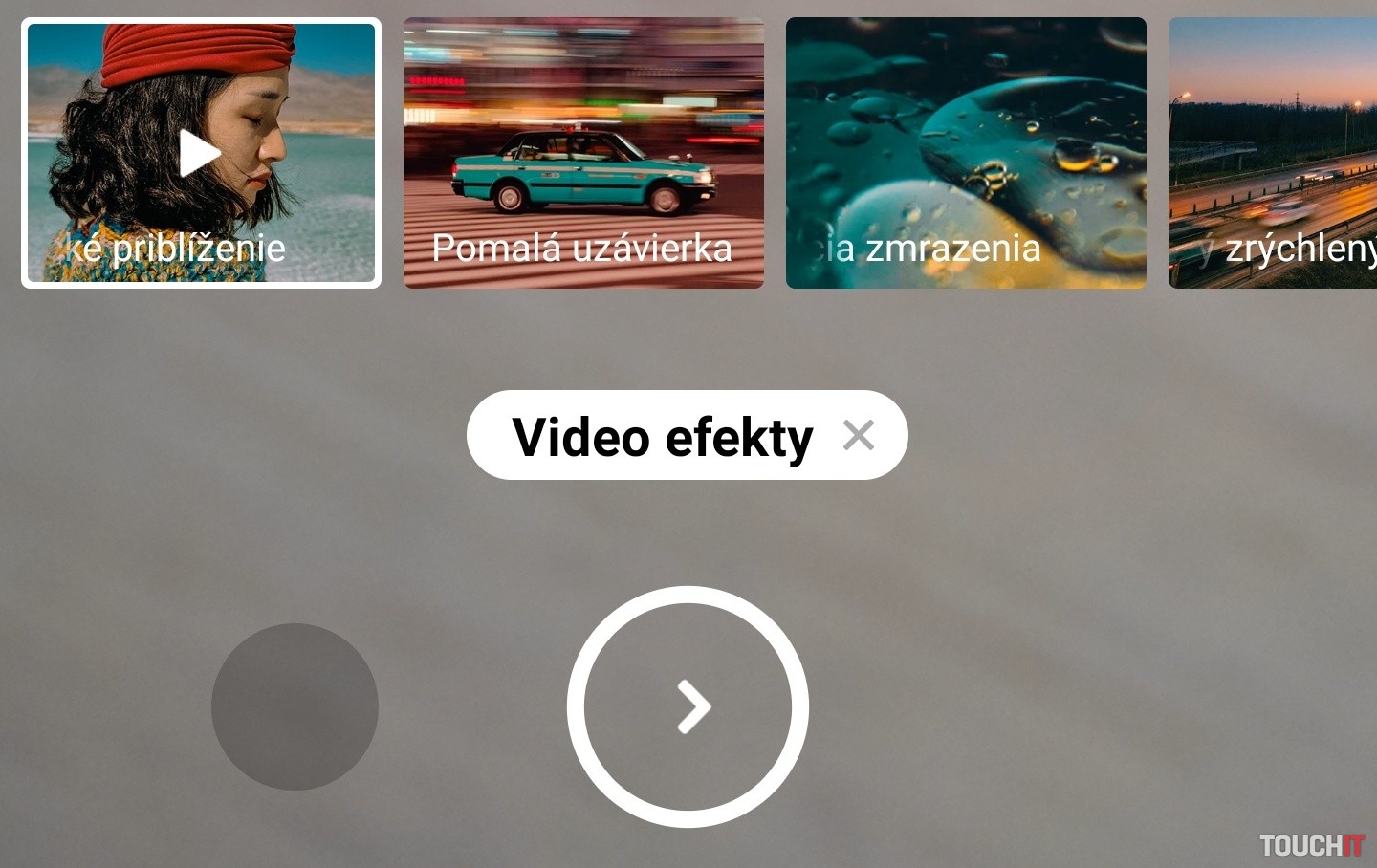Screen dimensions: 1377x868
Task: Choose the zmrazenia video effect
Action: pyautogui.click(x=966, y=153)
